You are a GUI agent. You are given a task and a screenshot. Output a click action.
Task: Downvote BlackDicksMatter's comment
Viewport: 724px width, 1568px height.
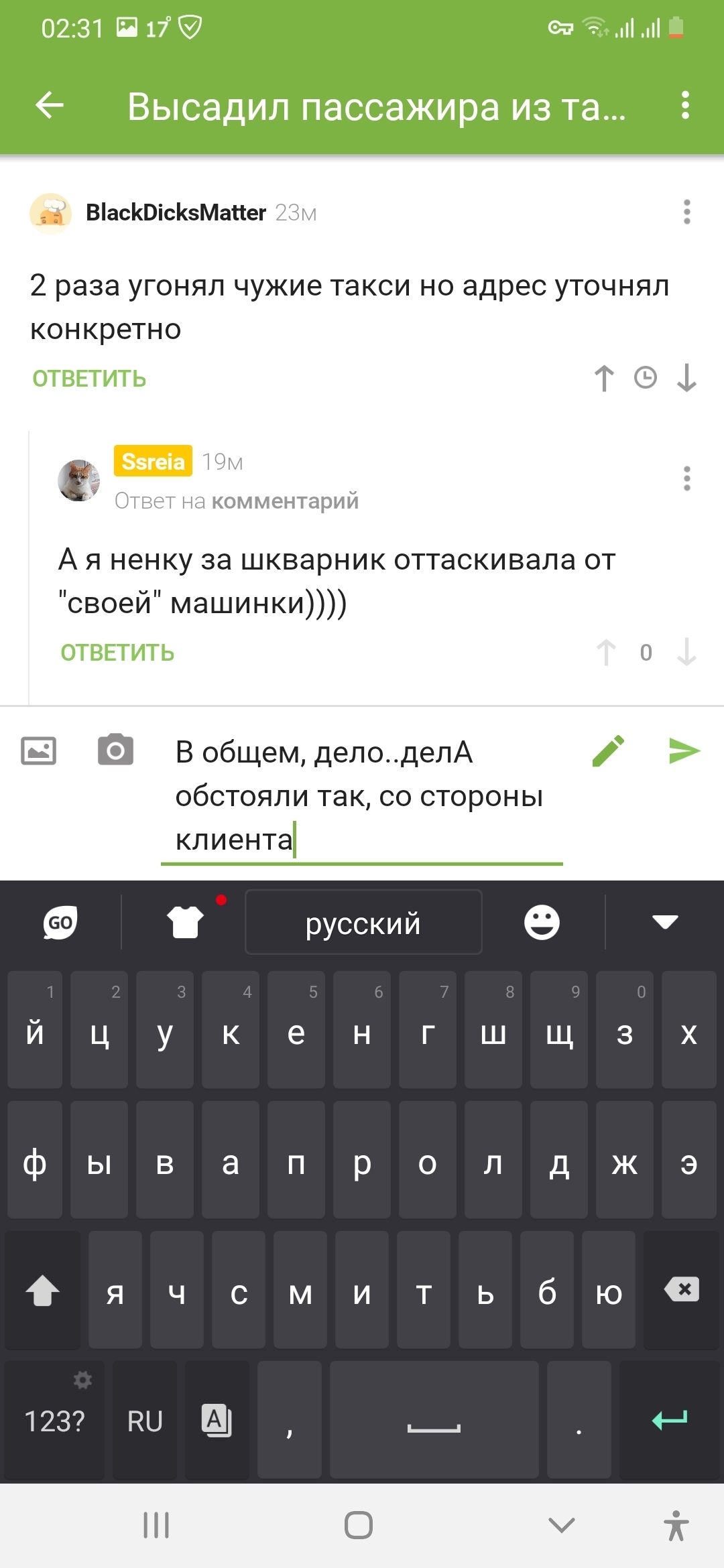pos(686,378)
